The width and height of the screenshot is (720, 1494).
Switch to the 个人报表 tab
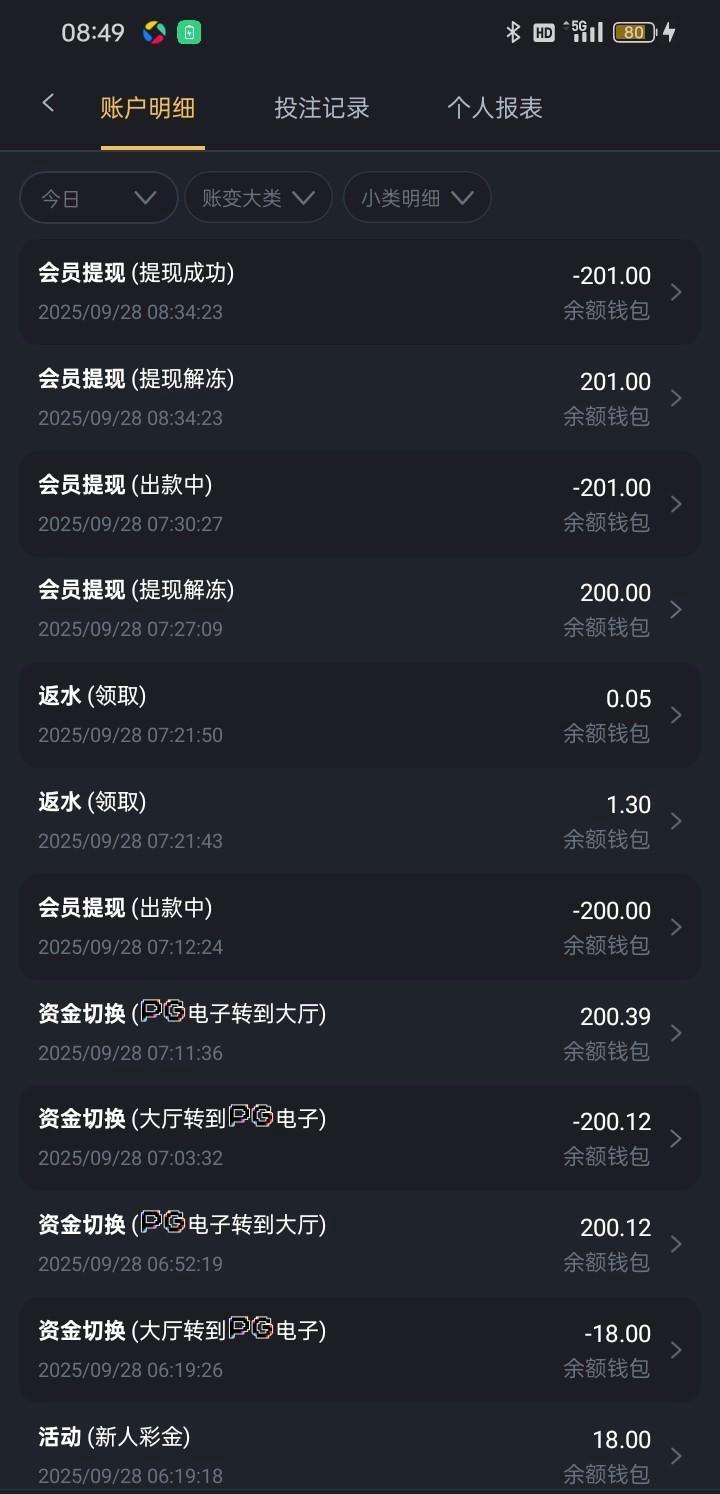pos(494,108)
